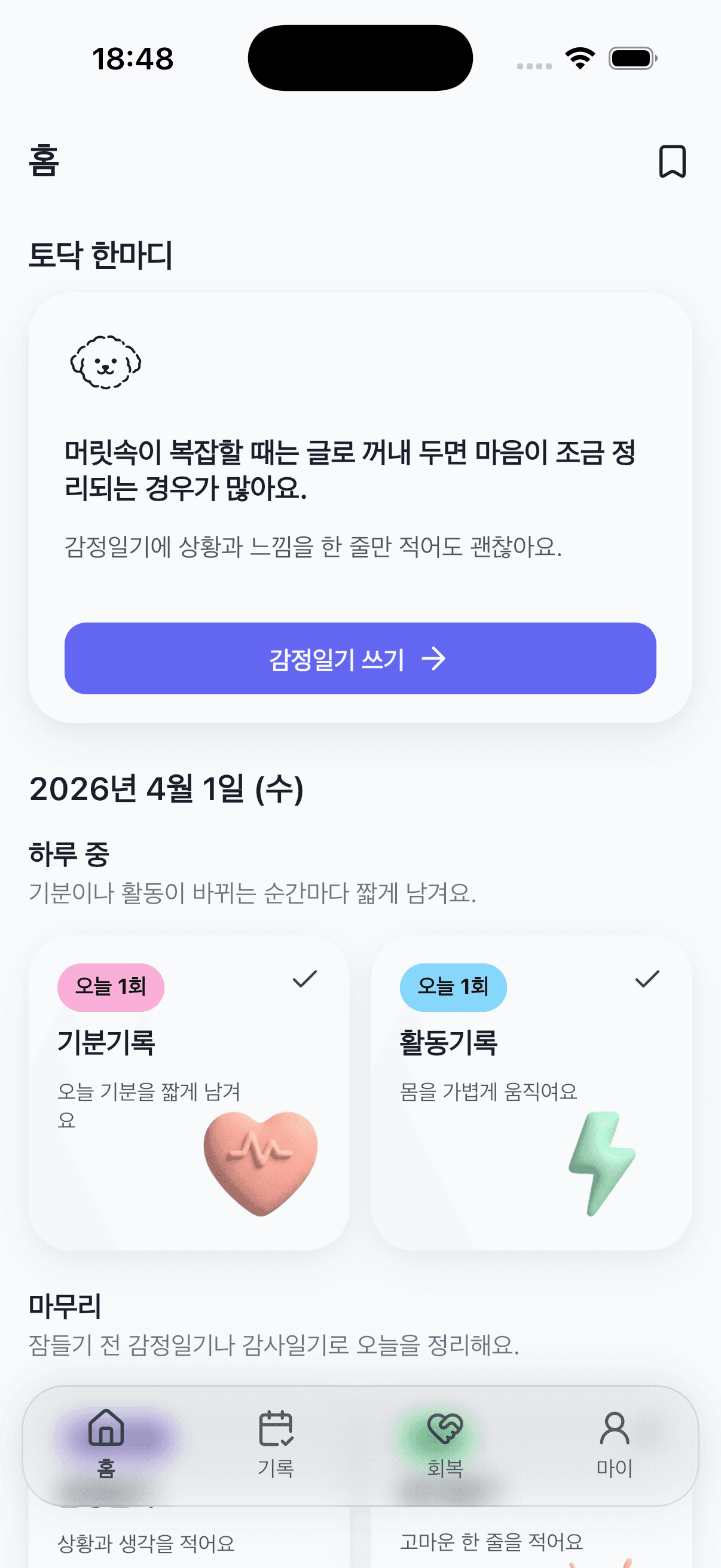Click the 회복 heart-hands icon
721x1568 pixels.
[x=445, y=1430]
